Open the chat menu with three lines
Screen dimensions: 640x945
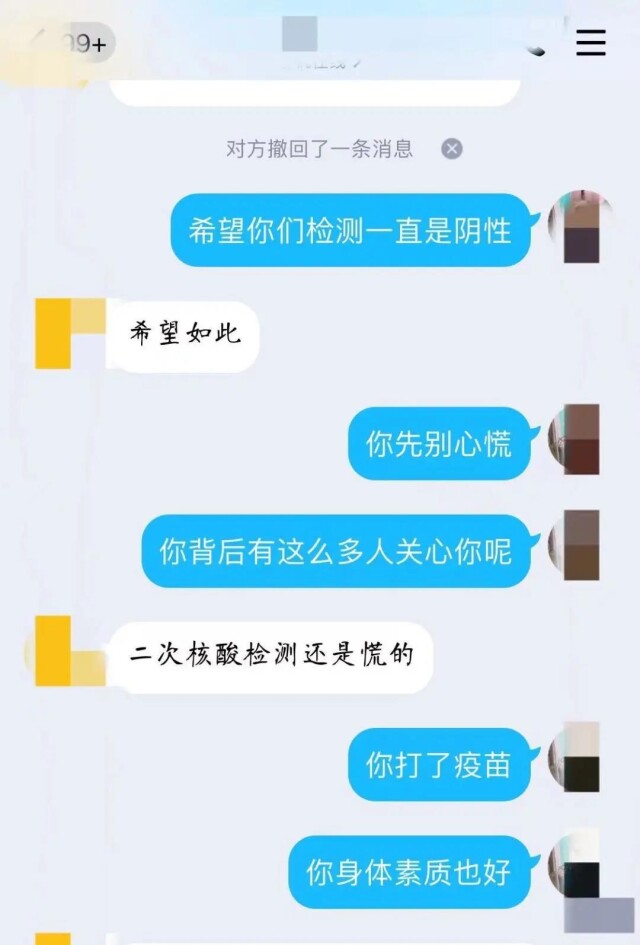(591, 43)
